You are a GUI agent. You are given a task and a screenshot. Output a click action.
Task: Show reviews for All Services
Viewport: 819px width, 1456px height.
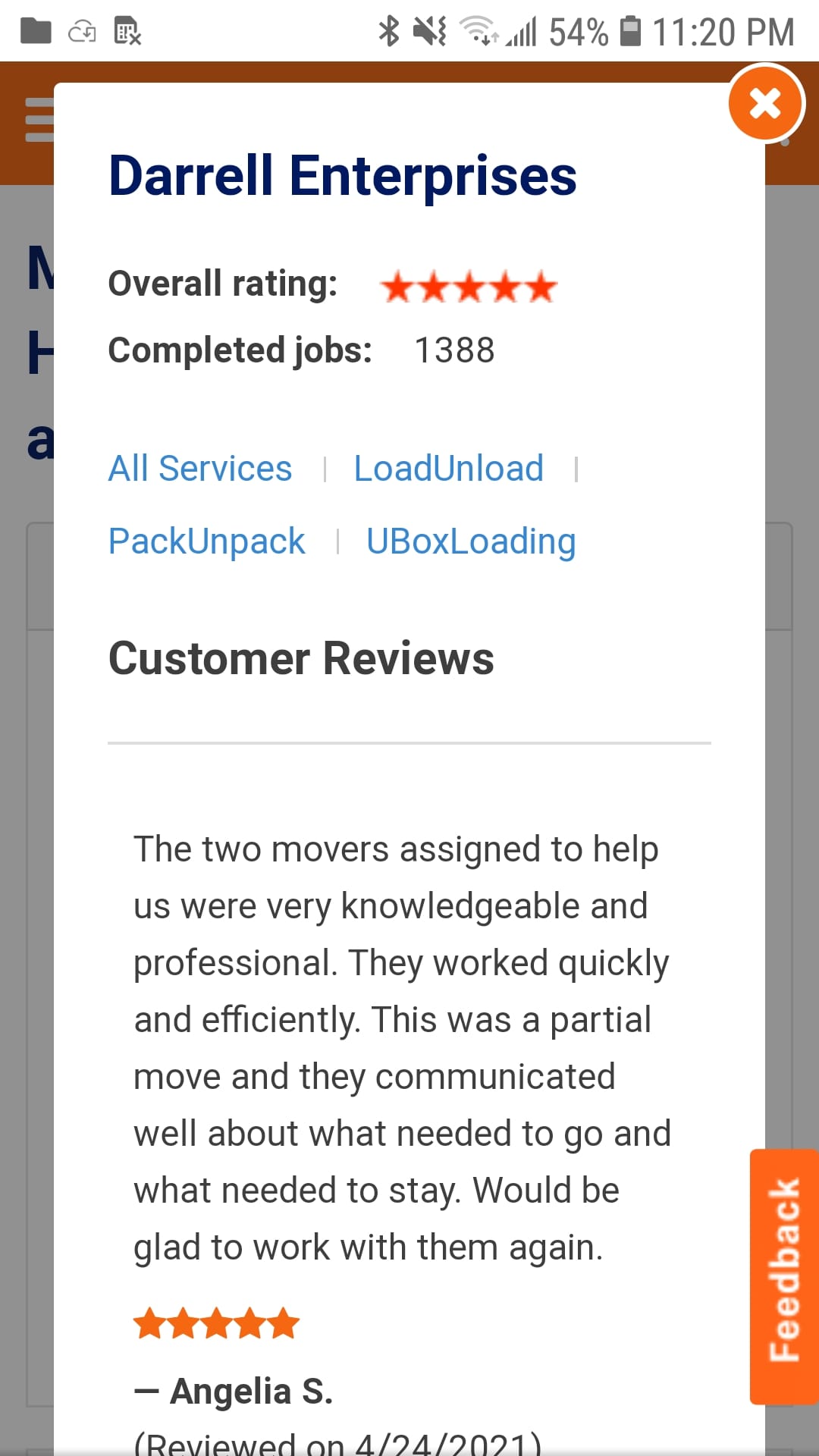[x=200, y=469]
